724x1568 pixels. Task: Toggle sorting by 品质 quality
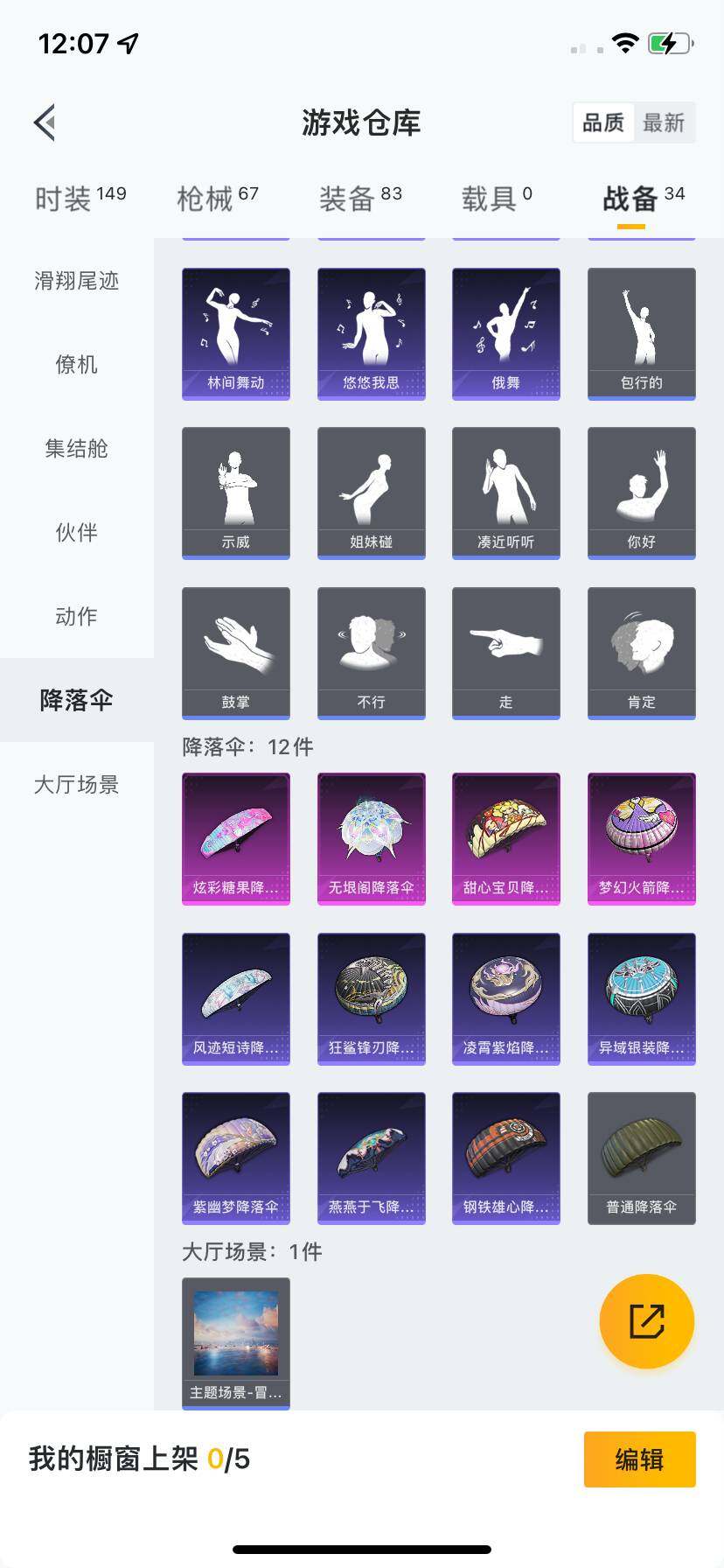pos(602,122)
